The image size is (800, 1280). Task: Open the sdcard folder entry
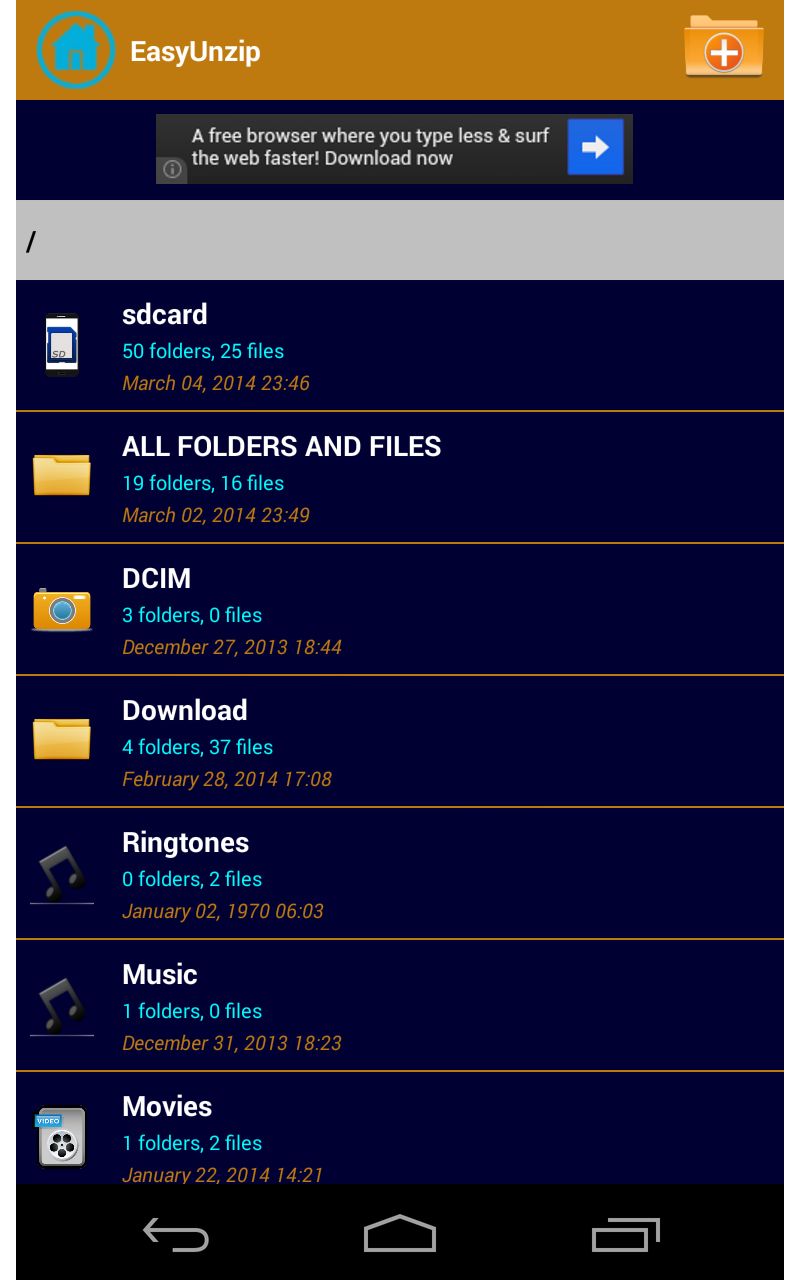(300, 345)
